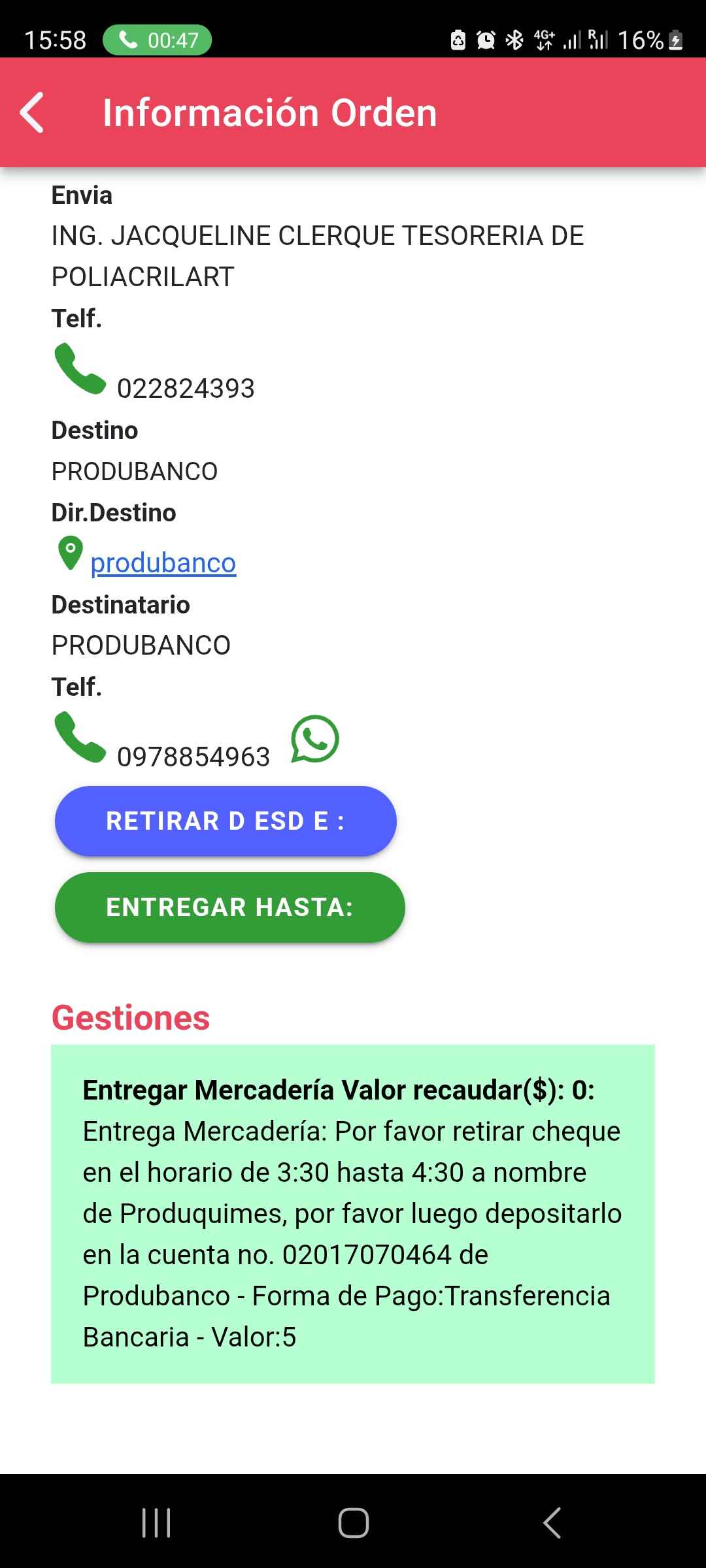The width and height of the screenshot is (706, 1568).
Task: Return with the system back button
Action: click(x=552, y=1523)
